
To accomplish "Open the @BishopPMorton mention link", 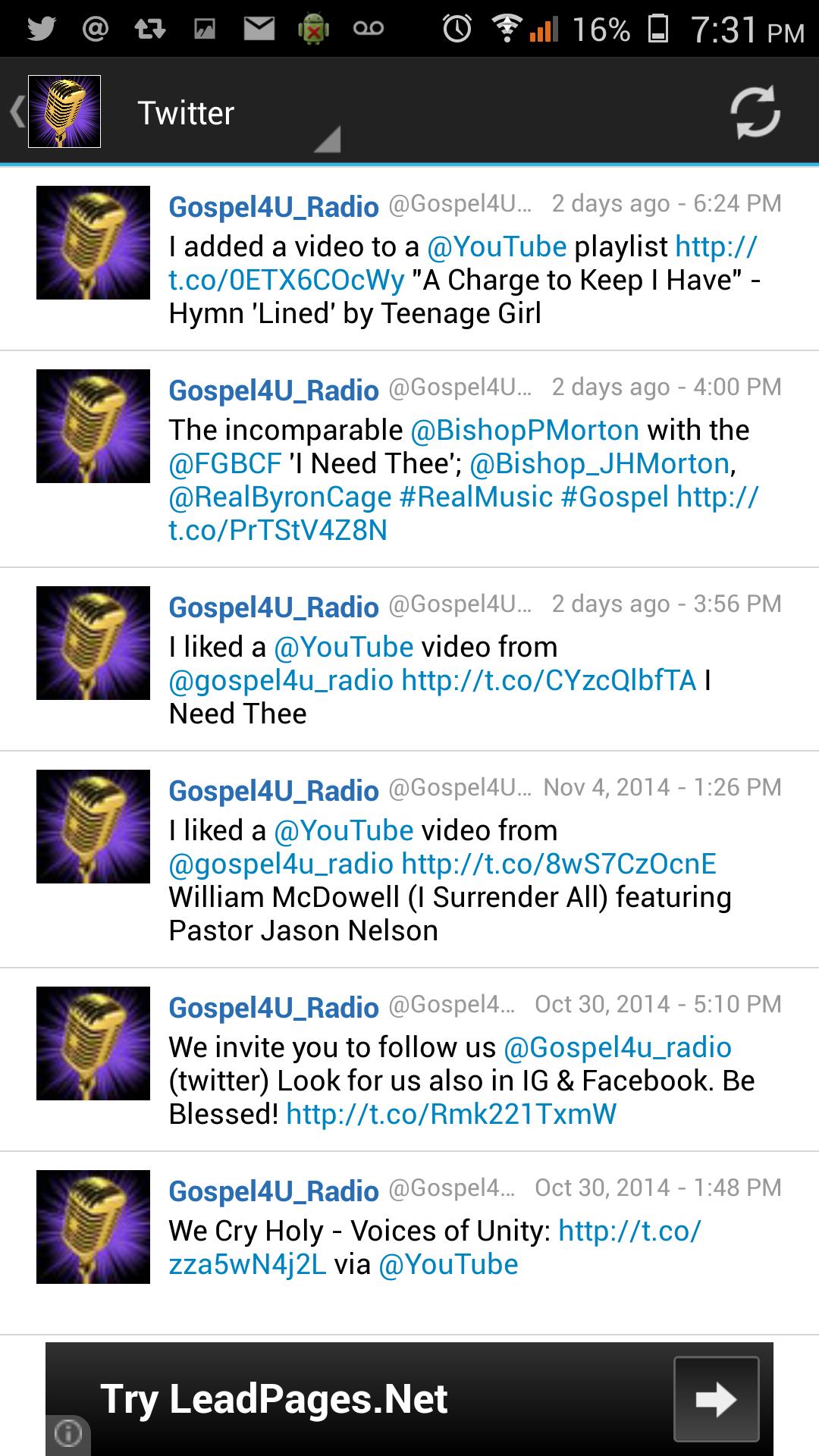I will (x=522, y=430).
